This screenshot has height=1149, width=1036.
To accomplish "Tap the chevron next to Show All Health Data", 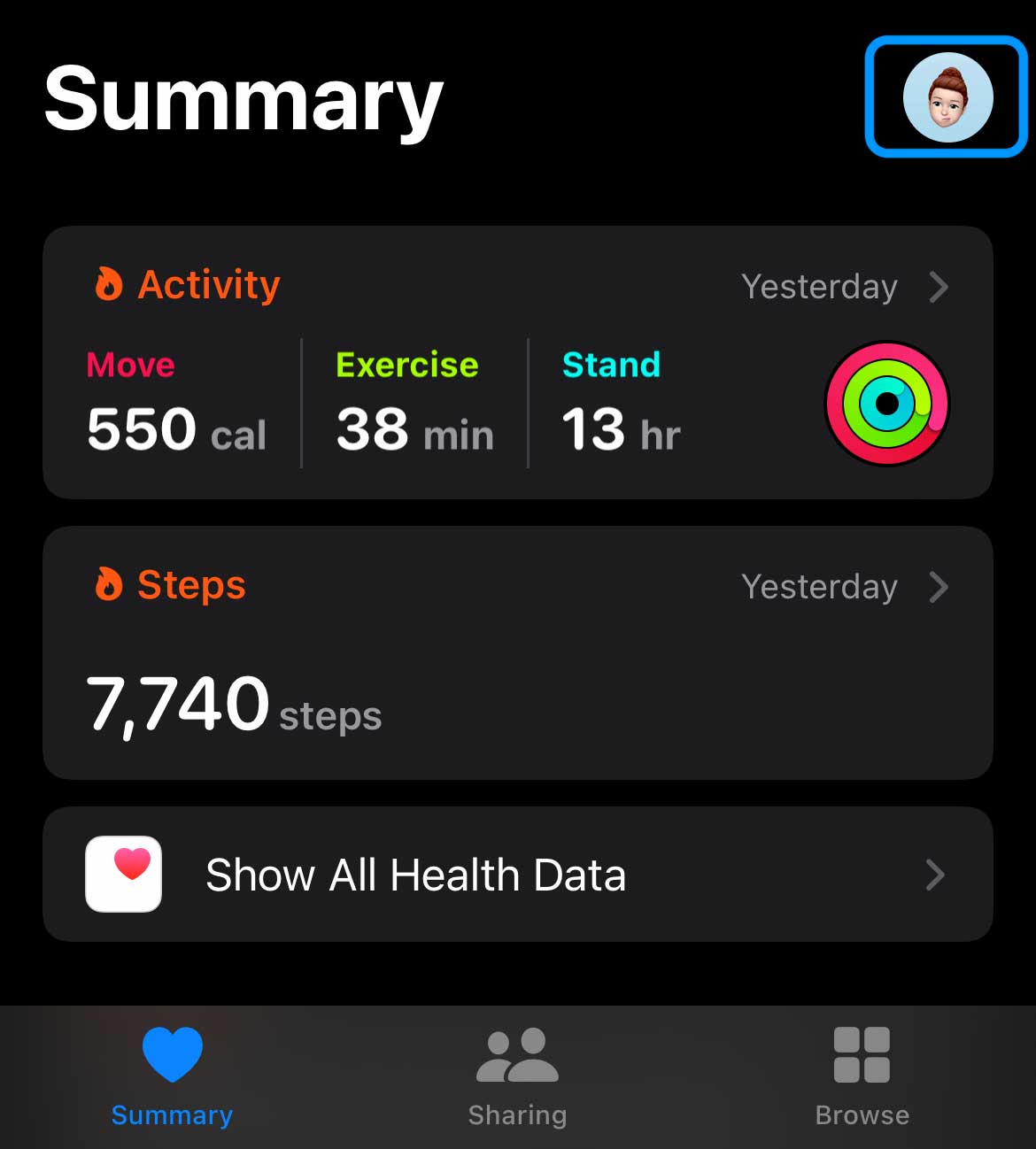I will [937, 875].
